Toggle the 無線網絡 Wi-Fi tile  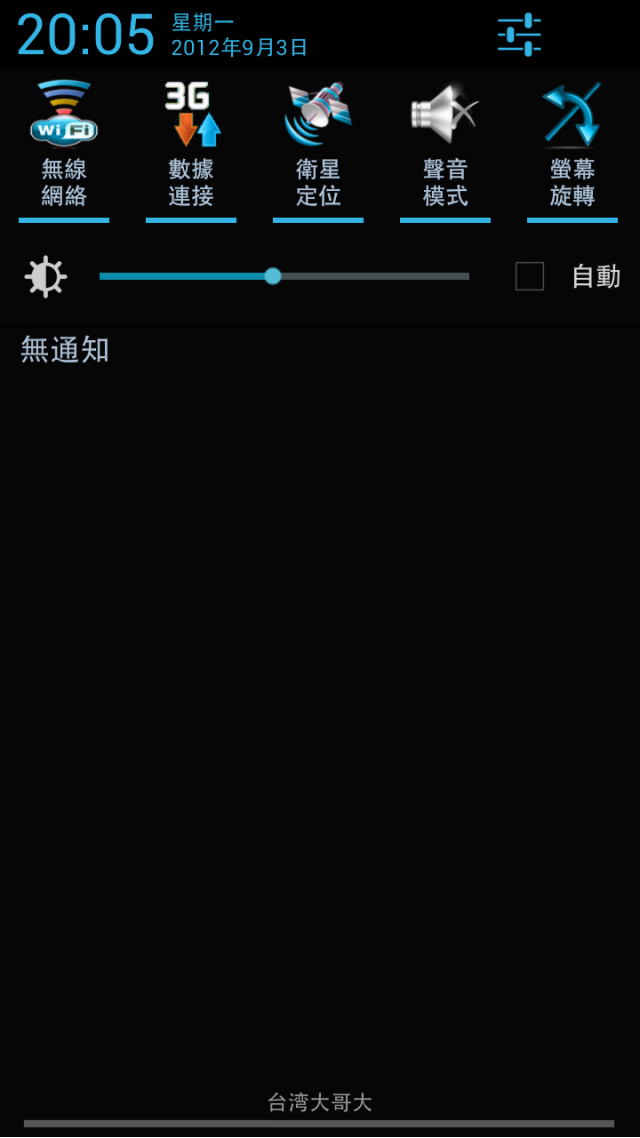tap(64, 145)
